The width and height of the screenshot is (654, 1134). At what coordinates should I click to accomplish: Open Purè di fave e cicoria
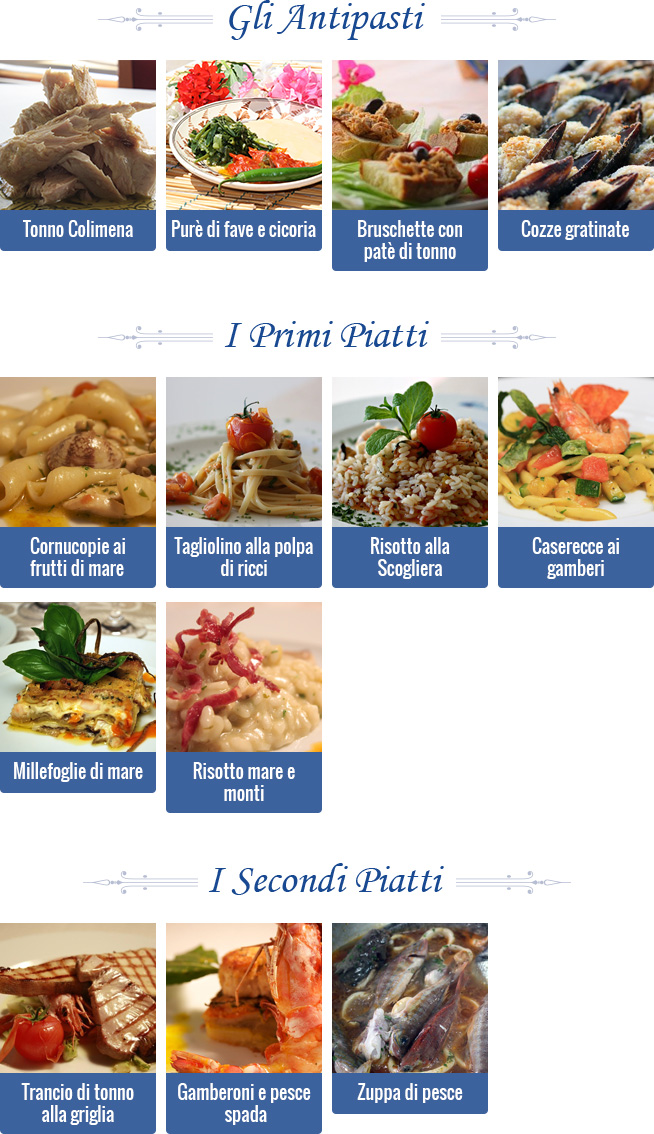(244, 155)
